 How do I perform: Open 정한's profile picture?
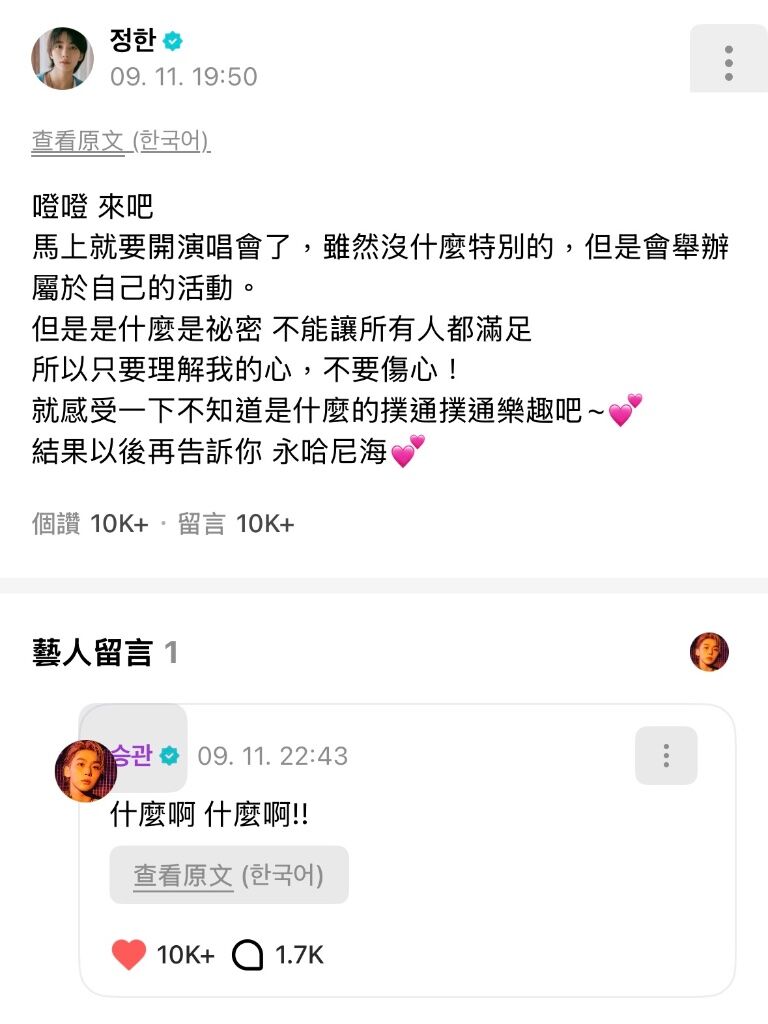click(x=62, y=58)
